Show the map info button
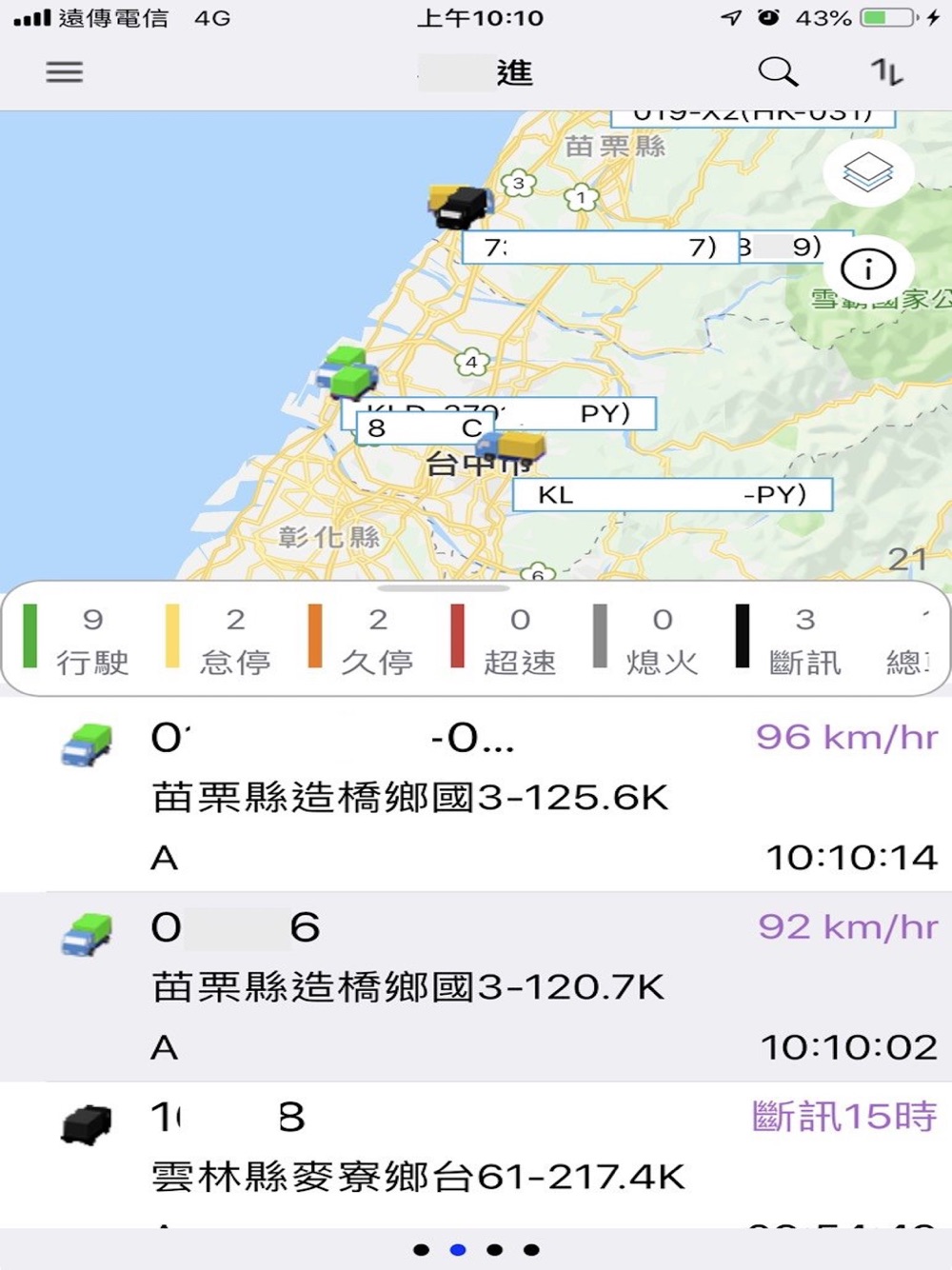The height and width of the screenshot is (1270, 952). [868, 270]
